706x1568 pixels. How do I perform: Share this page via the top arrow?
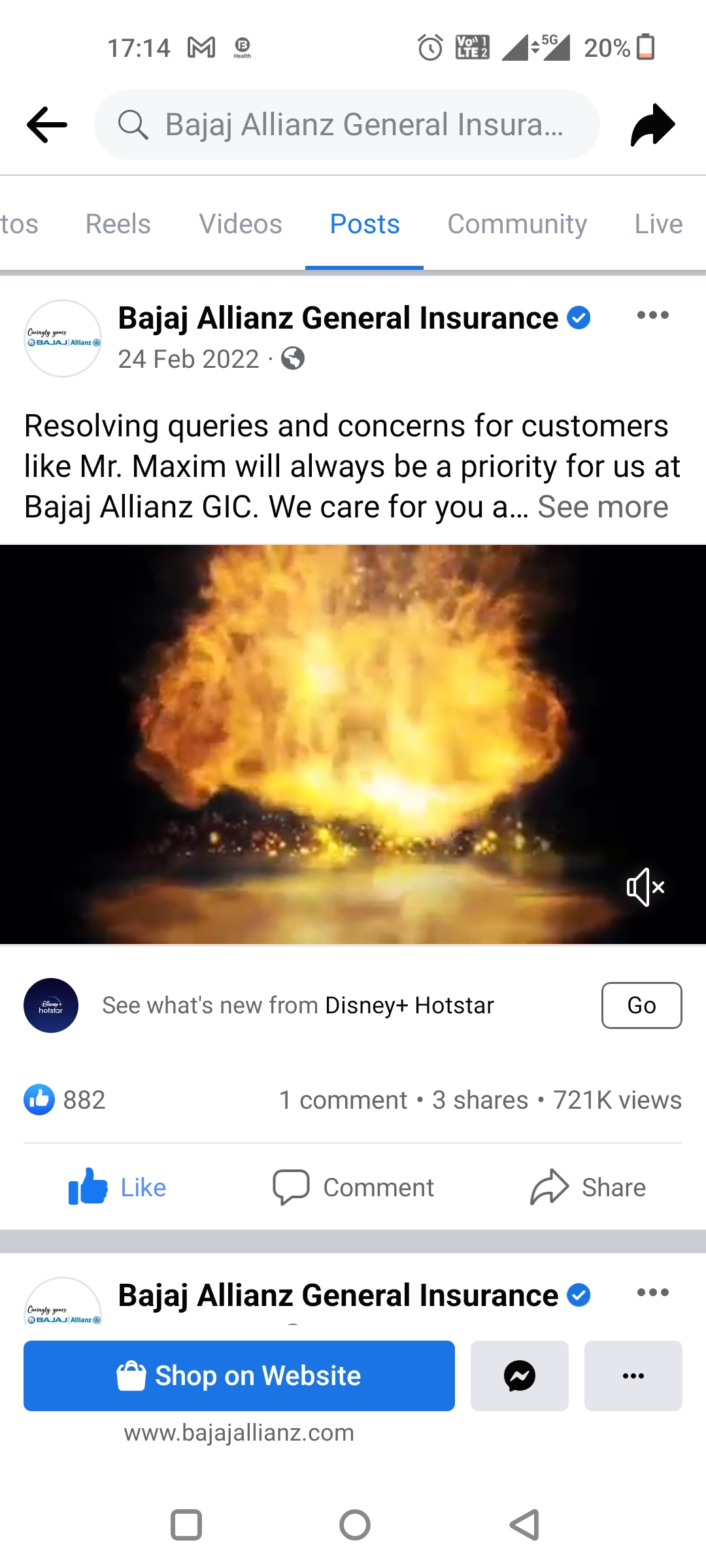(x=652, y=124)
